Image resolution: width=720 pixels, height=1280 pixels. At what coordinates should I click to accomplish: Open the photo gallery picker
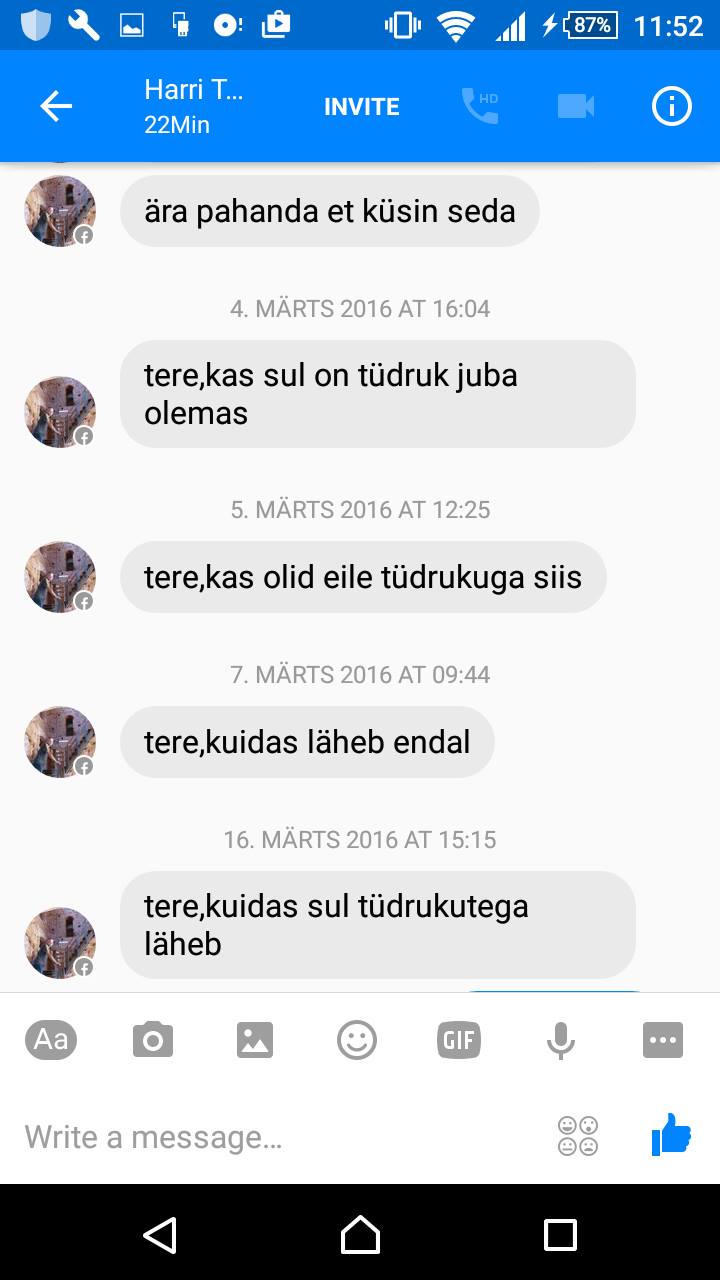(255, 1040)
